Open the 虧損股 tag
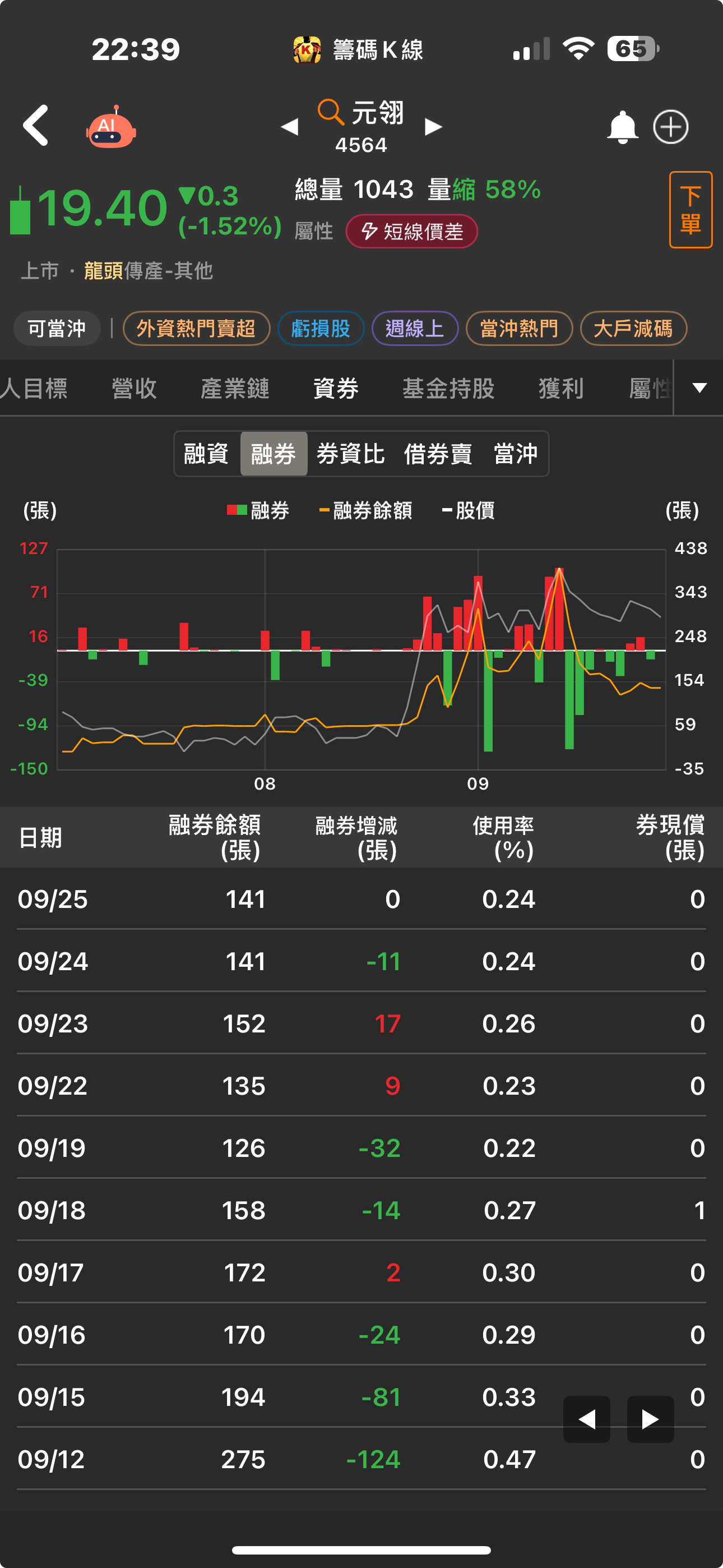 coord(321,329)
